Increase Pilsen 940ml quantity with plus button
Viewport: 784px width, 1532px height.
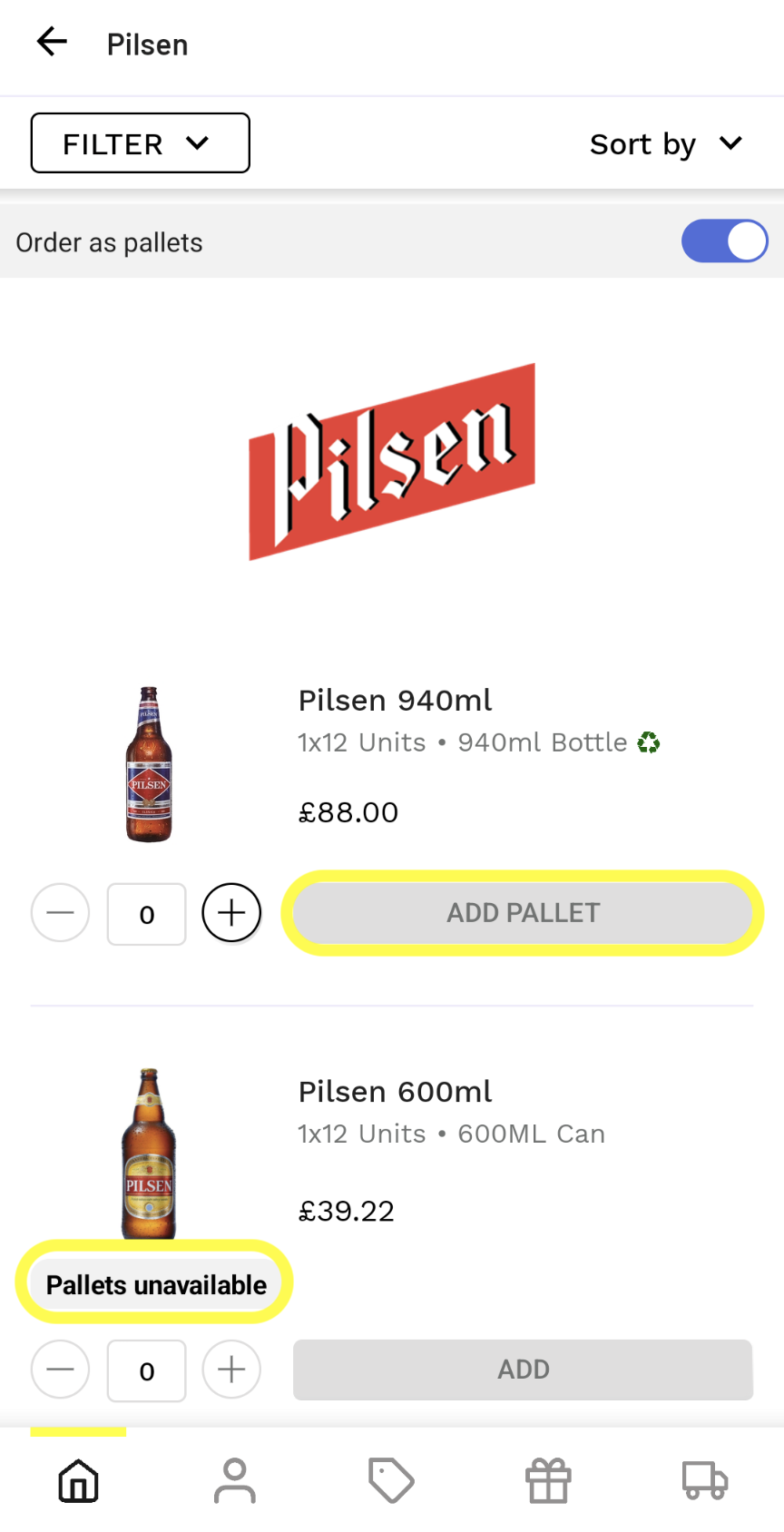click(231, 913)
